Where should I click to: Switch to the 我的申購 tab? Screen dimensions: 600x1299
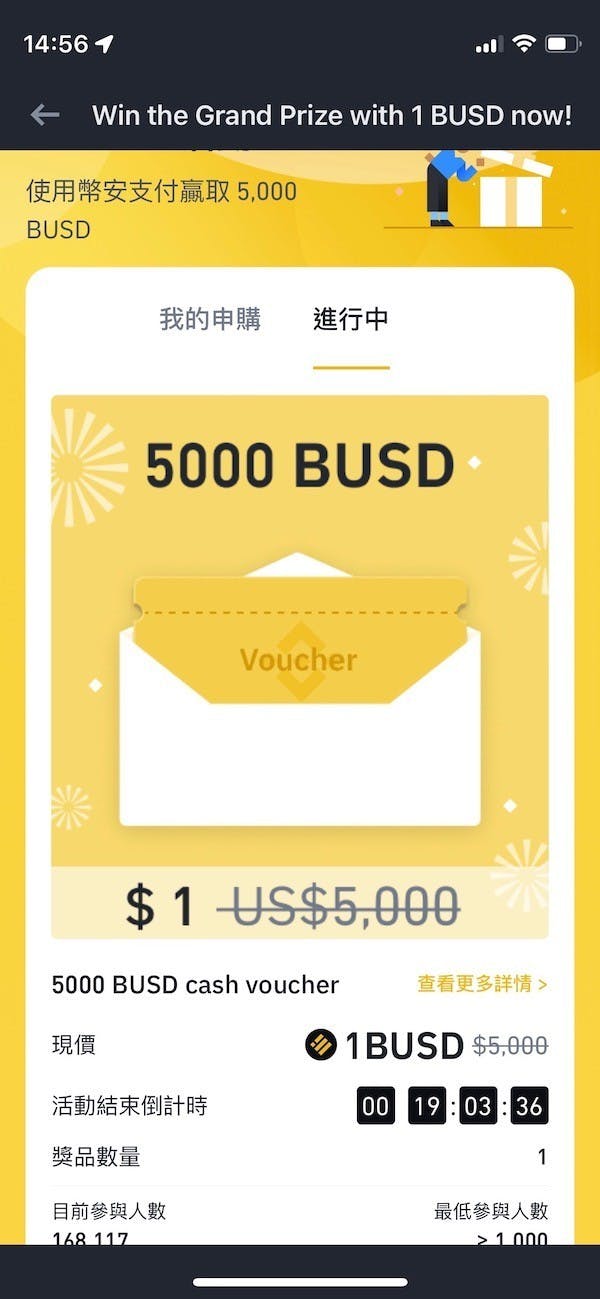(210, 319)
